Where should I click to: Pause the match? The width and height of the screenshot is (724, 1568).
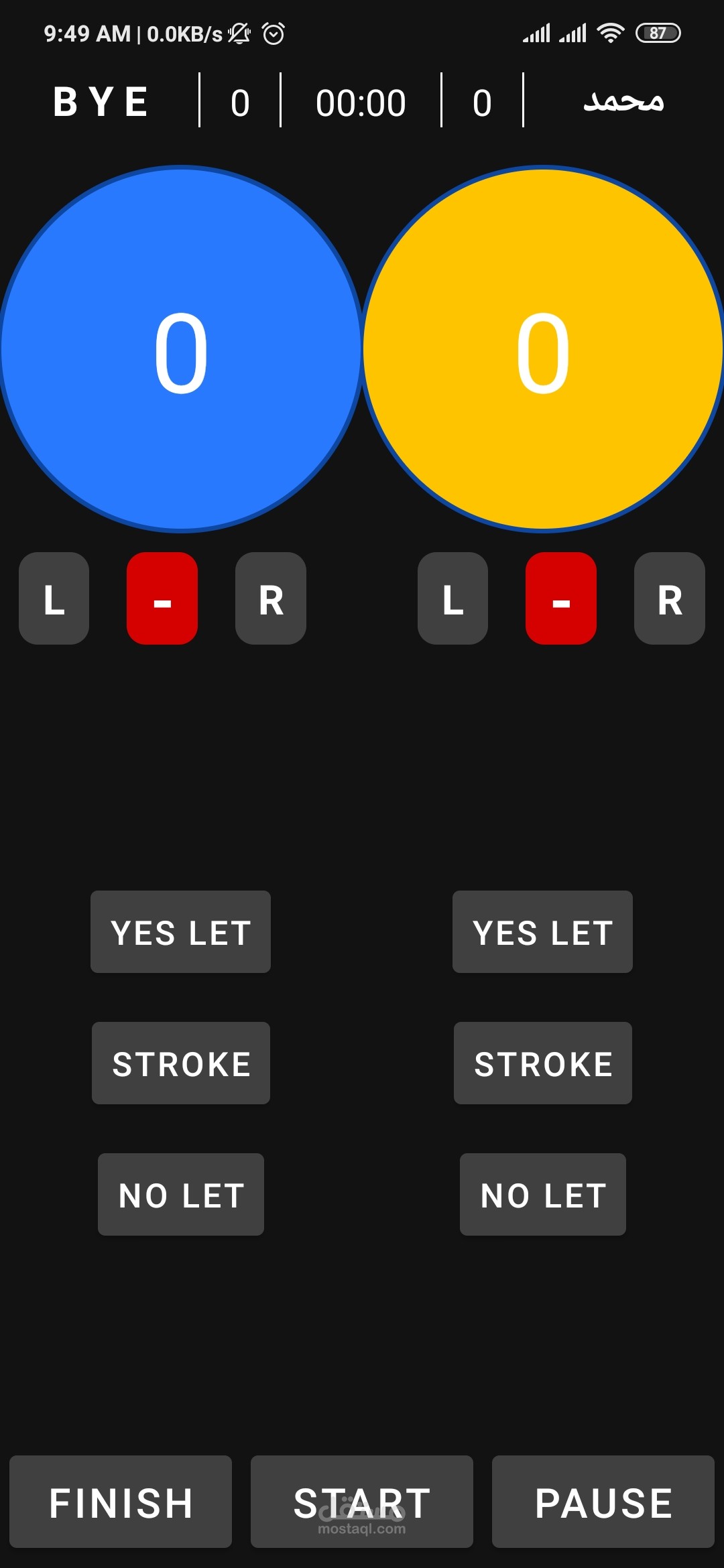pyautogui.click(x=603, y=1502)
